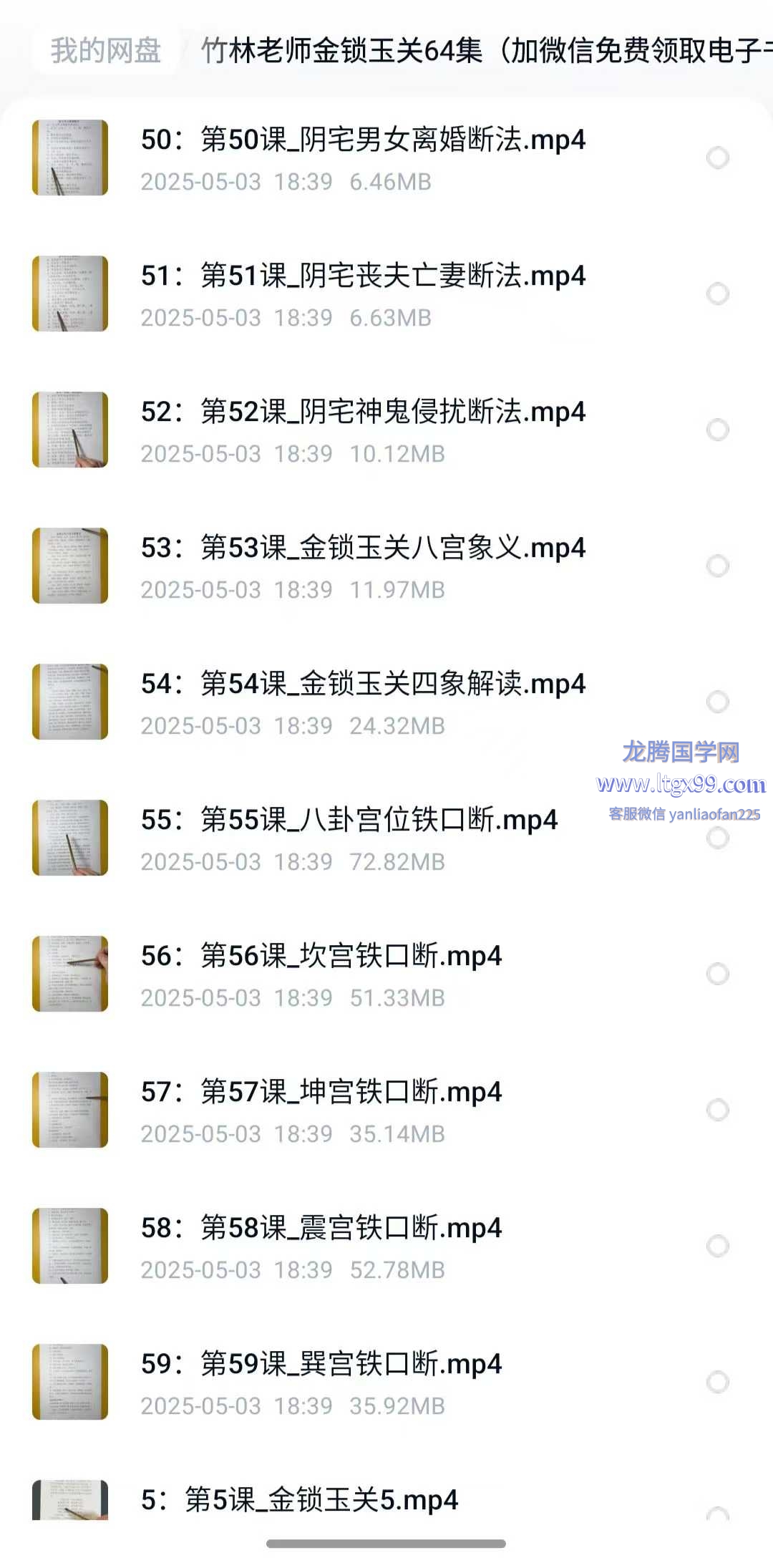Select the checkbox for 第51课_阴宅丧夫亡妻断法.mp4
Screen dimensions: 773x1568
point(717,294)
